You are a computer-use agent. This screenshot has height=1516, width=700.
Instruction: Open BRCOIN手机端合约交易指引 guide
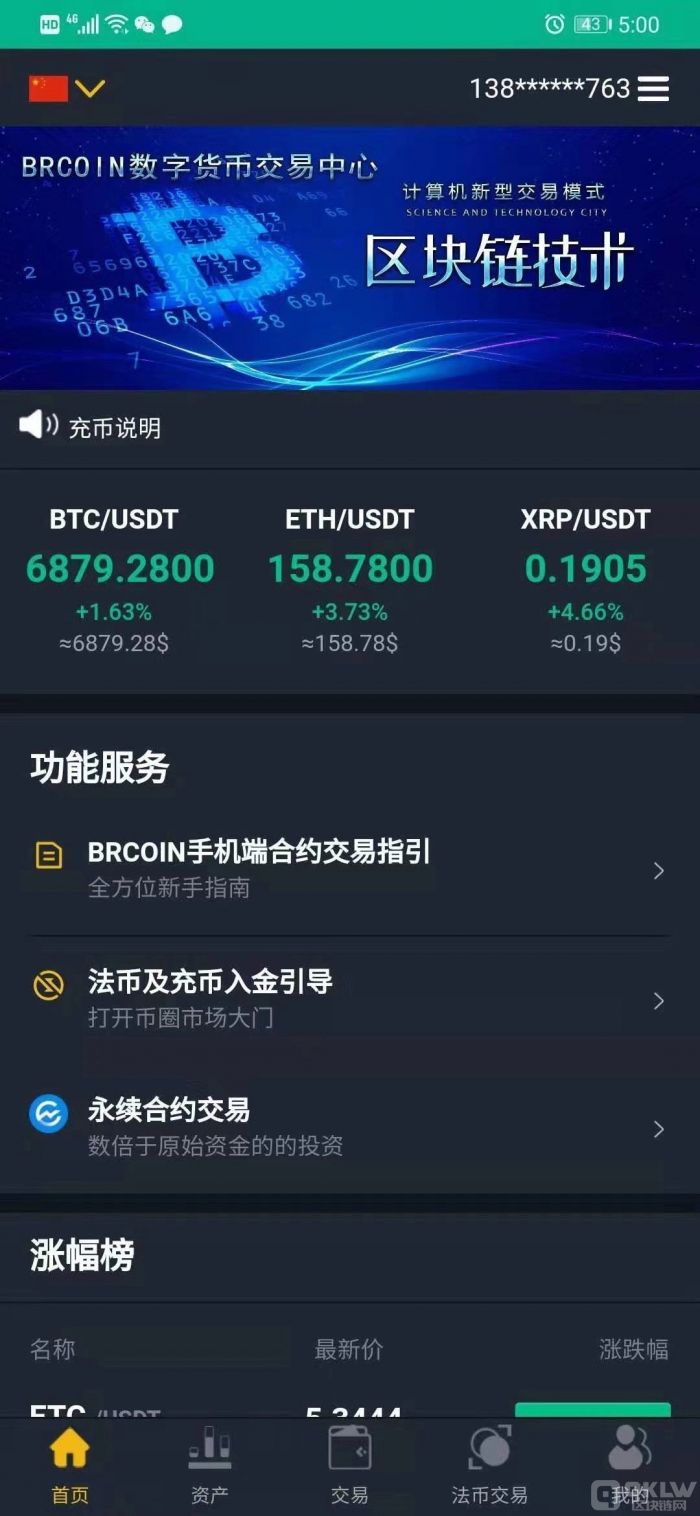click(350, 869)
